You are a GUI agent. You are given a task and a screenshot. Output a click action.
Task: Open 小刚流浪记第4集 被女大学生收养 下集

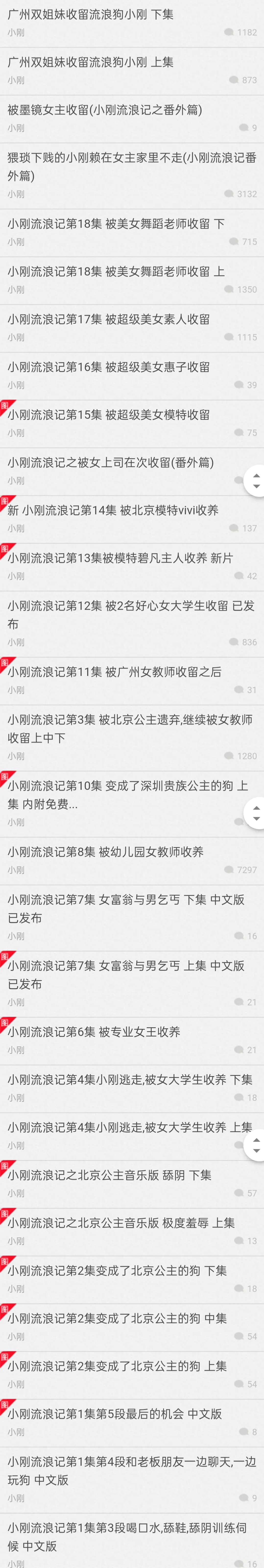tap(130, 1080)
